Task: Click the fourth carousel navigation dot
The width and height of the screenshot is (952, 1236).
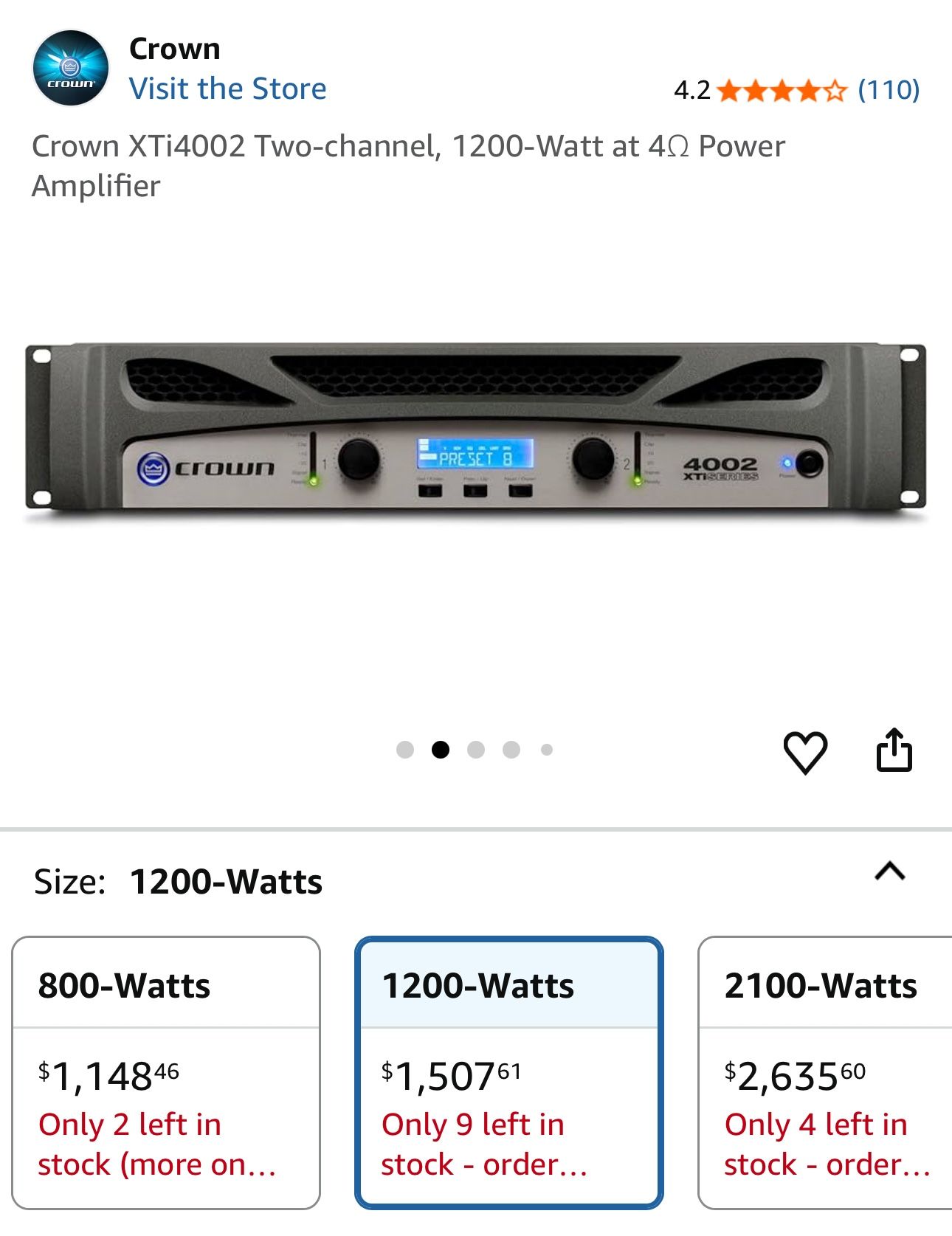Action: click(511, 750)
